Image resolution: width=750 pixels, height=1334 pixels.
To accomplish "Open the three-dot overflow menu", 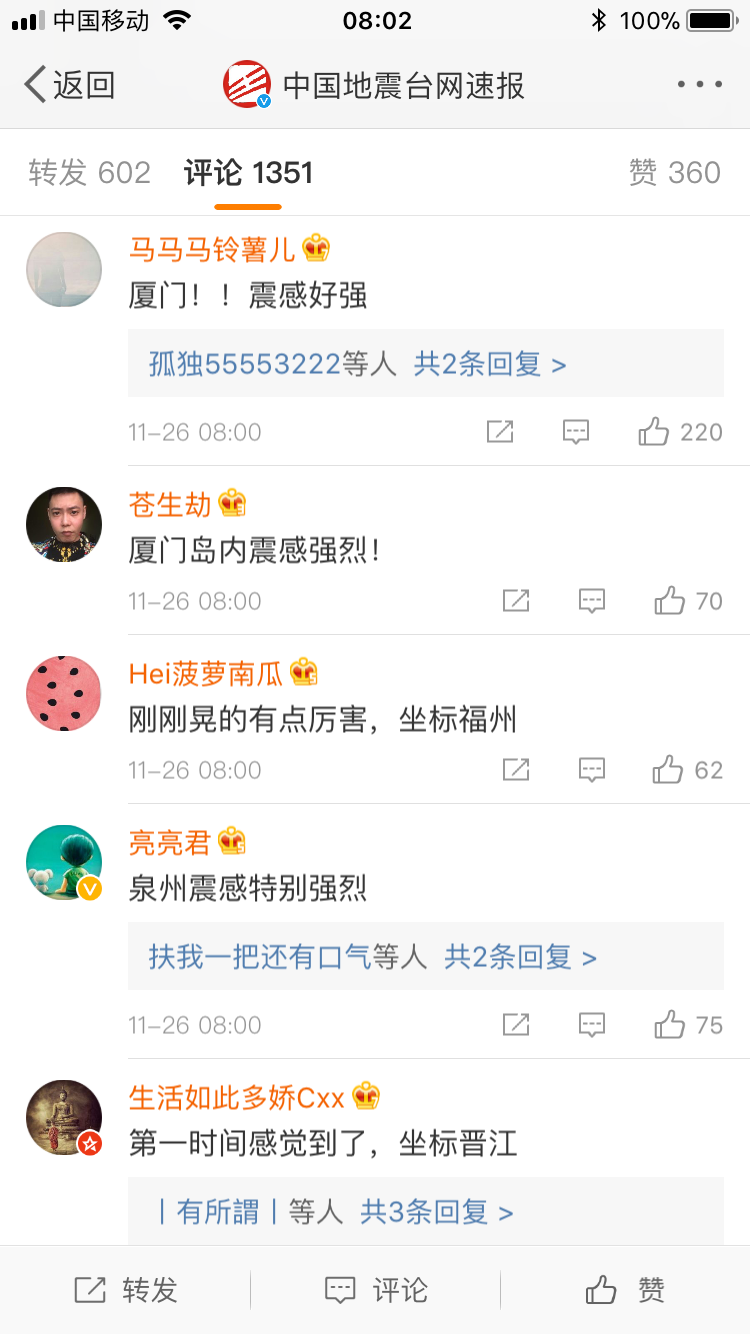I will coord(699,85).
